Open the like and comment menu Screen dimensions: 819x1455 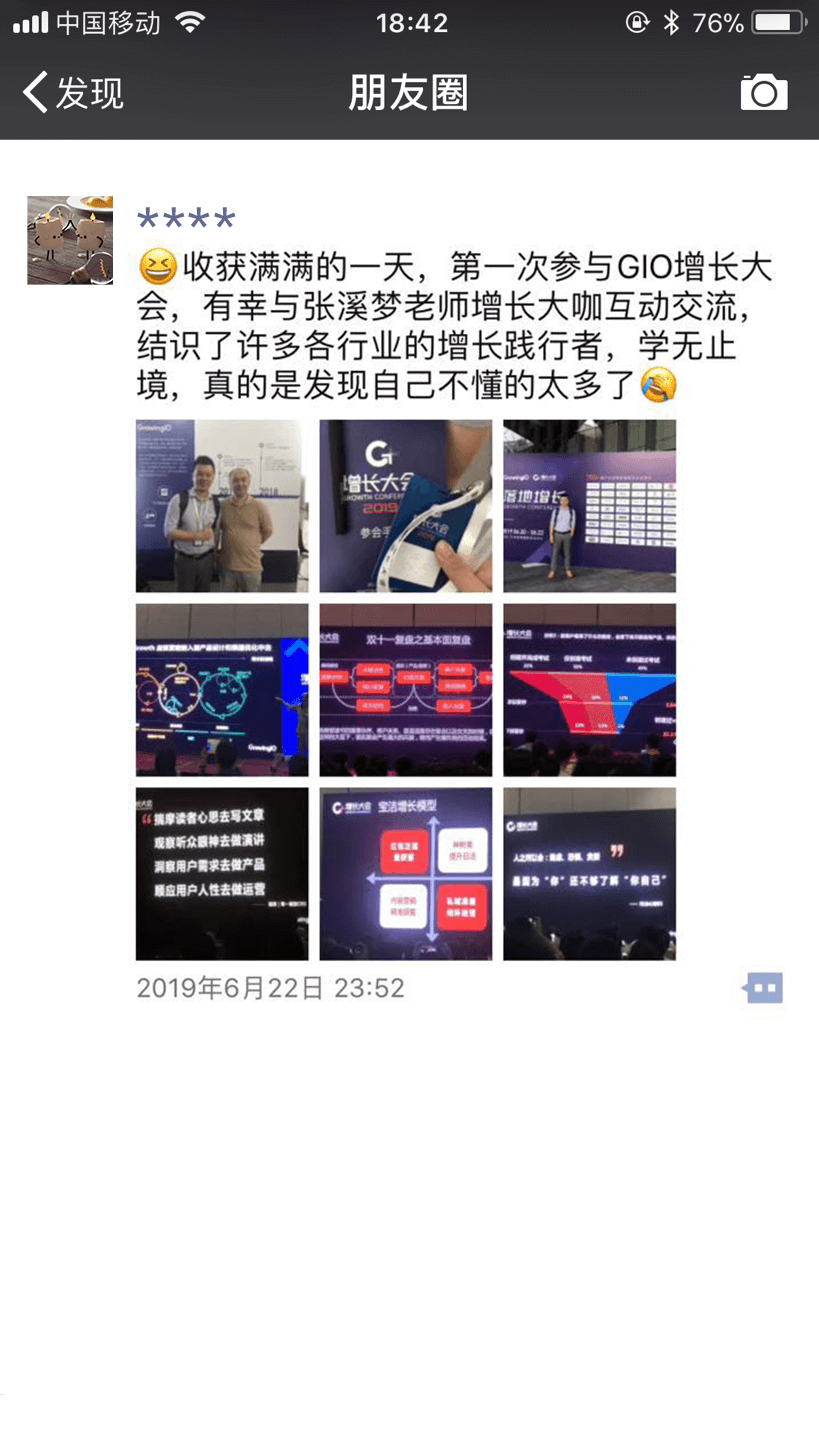pyautogui.click(x=763, y=988)
